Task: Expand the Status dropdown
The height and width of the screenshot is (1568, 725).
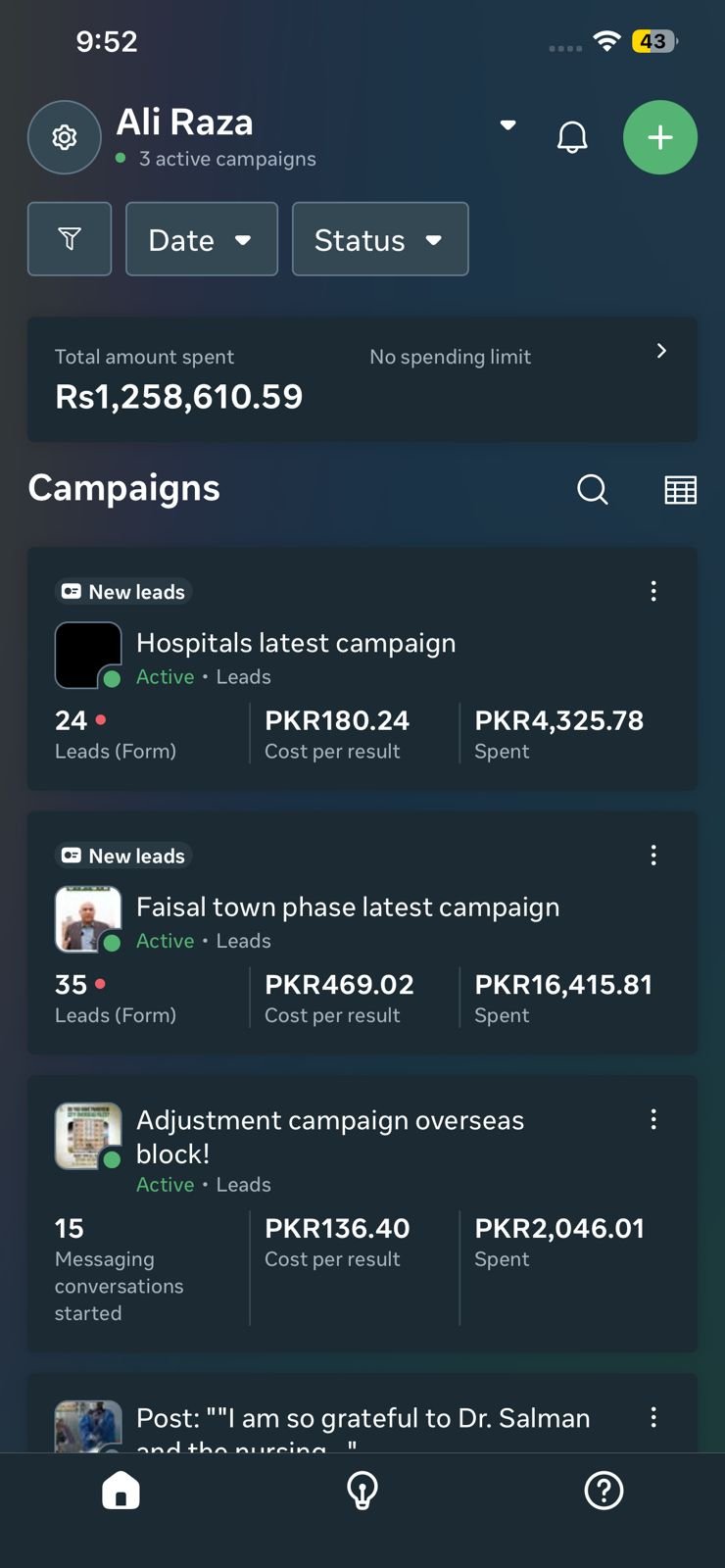Action: coord(380,239)
